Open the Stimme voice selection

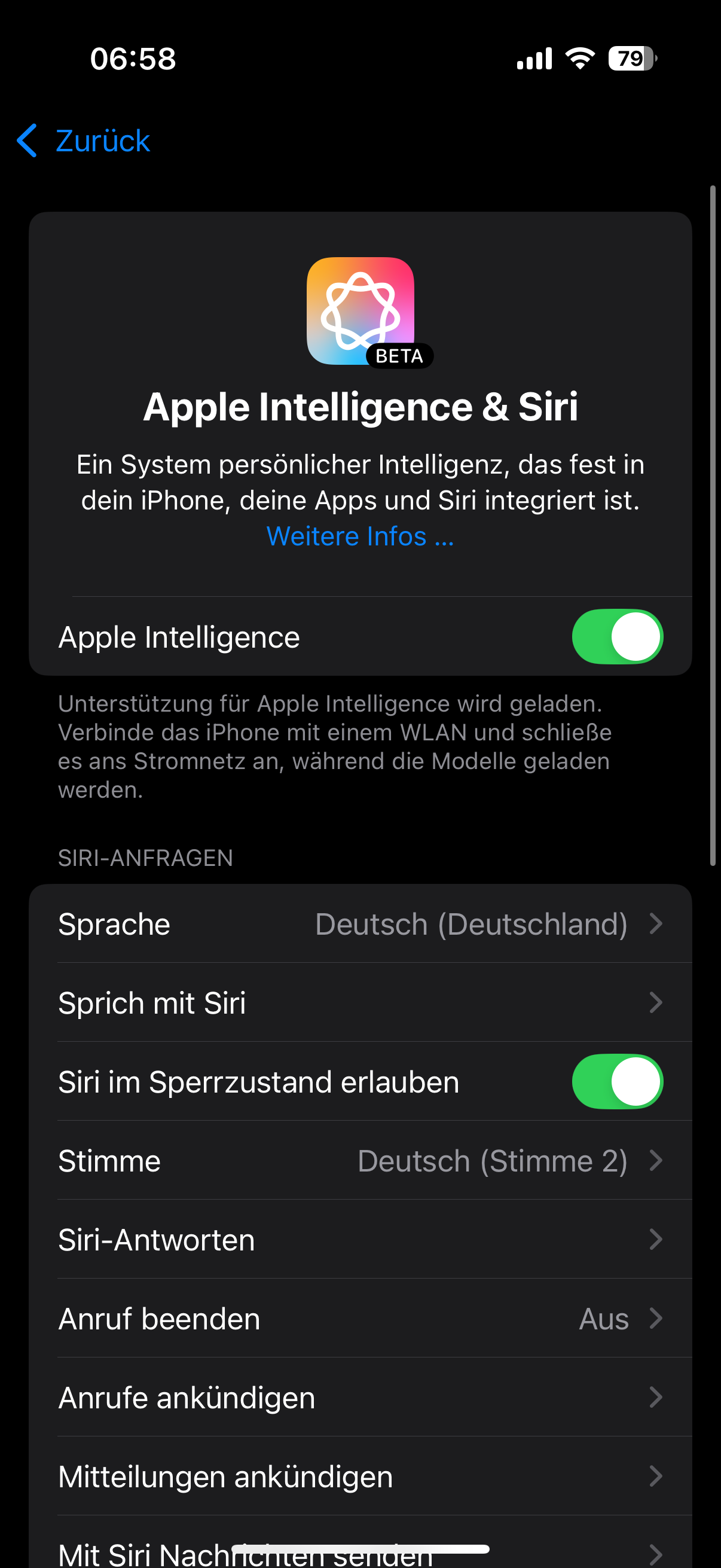point(360,1161)
